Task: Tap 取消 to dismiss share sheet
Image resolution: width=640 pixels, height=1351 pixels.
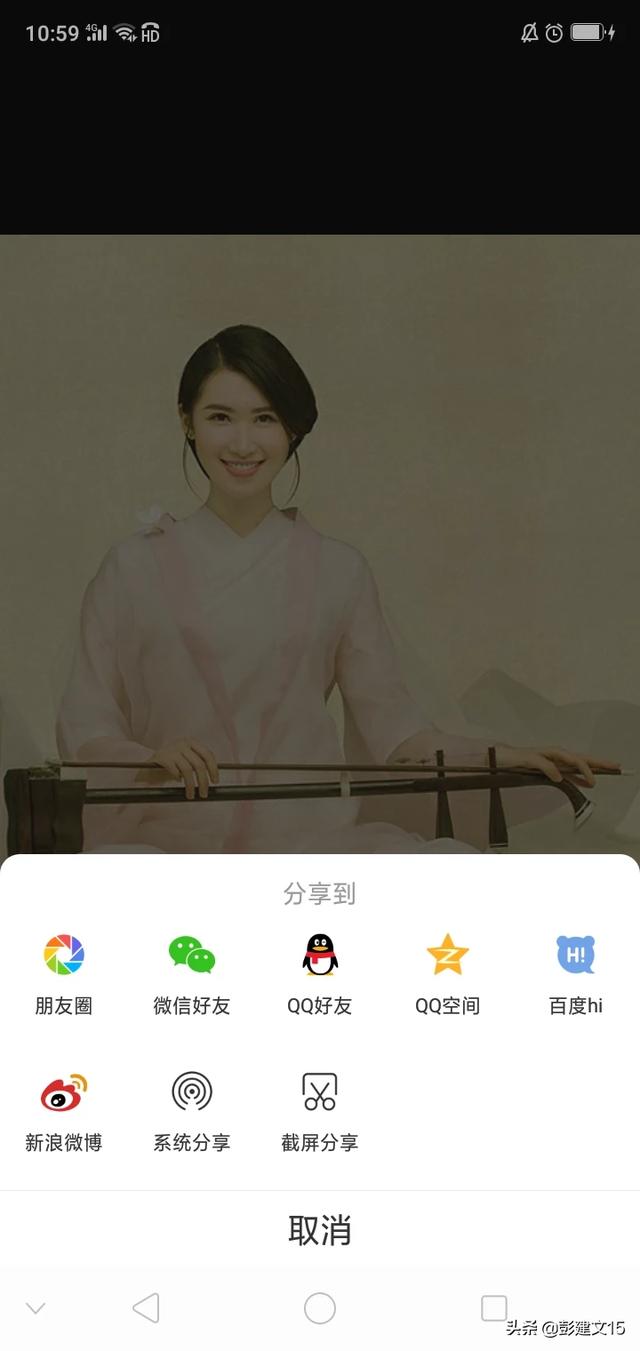Action: [320, 1230]
